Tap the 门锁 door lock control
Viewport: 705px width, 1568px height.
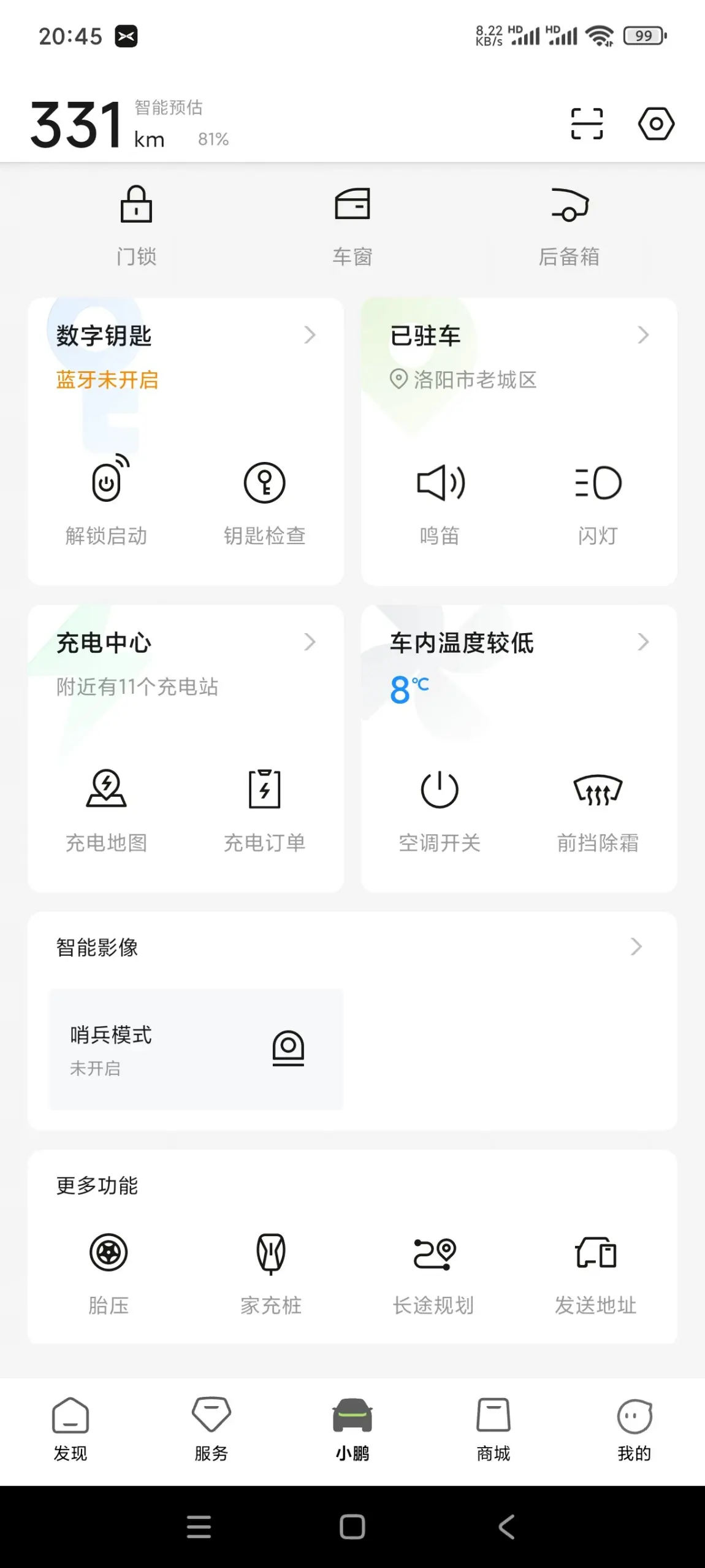136,225
